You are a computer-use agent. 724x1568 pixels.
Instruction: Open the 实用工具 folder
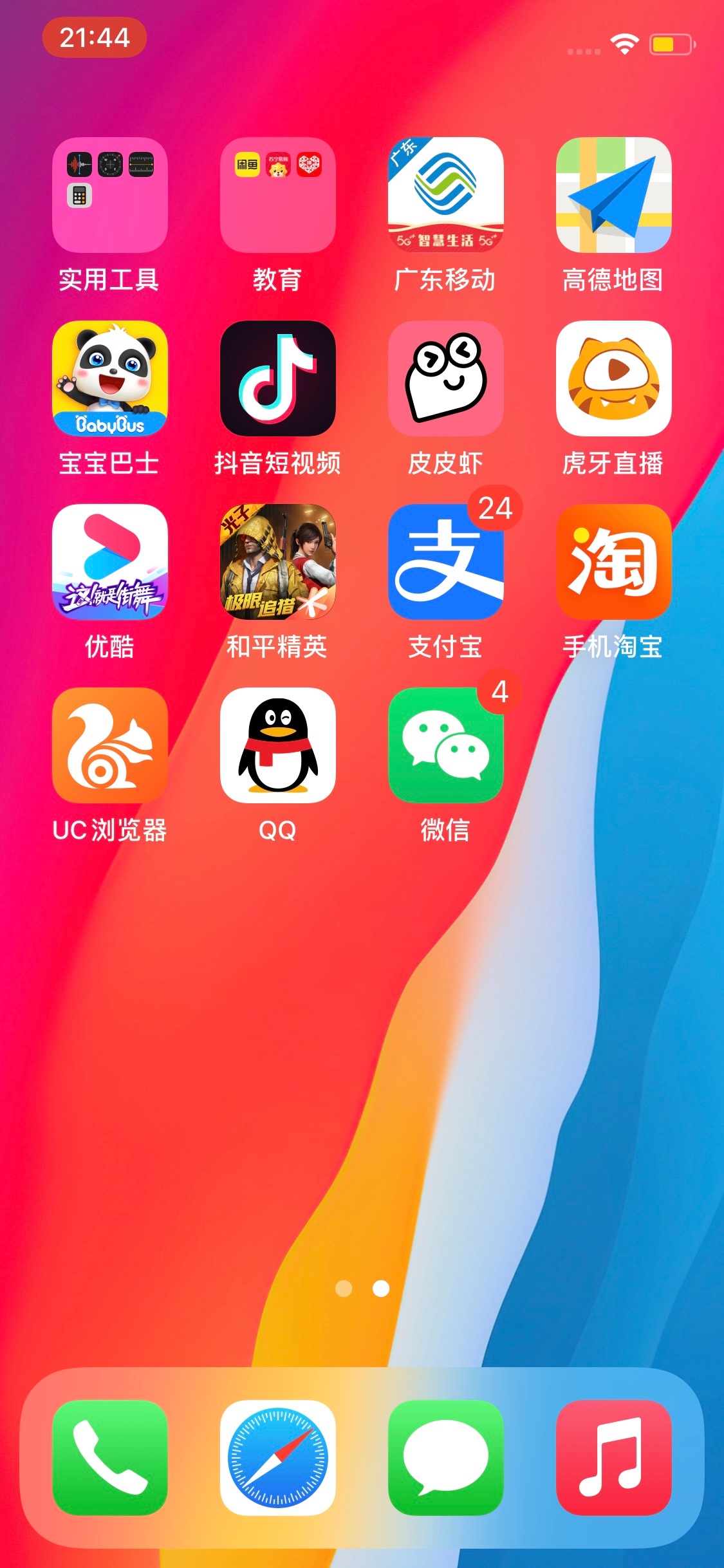click(110, 195)
